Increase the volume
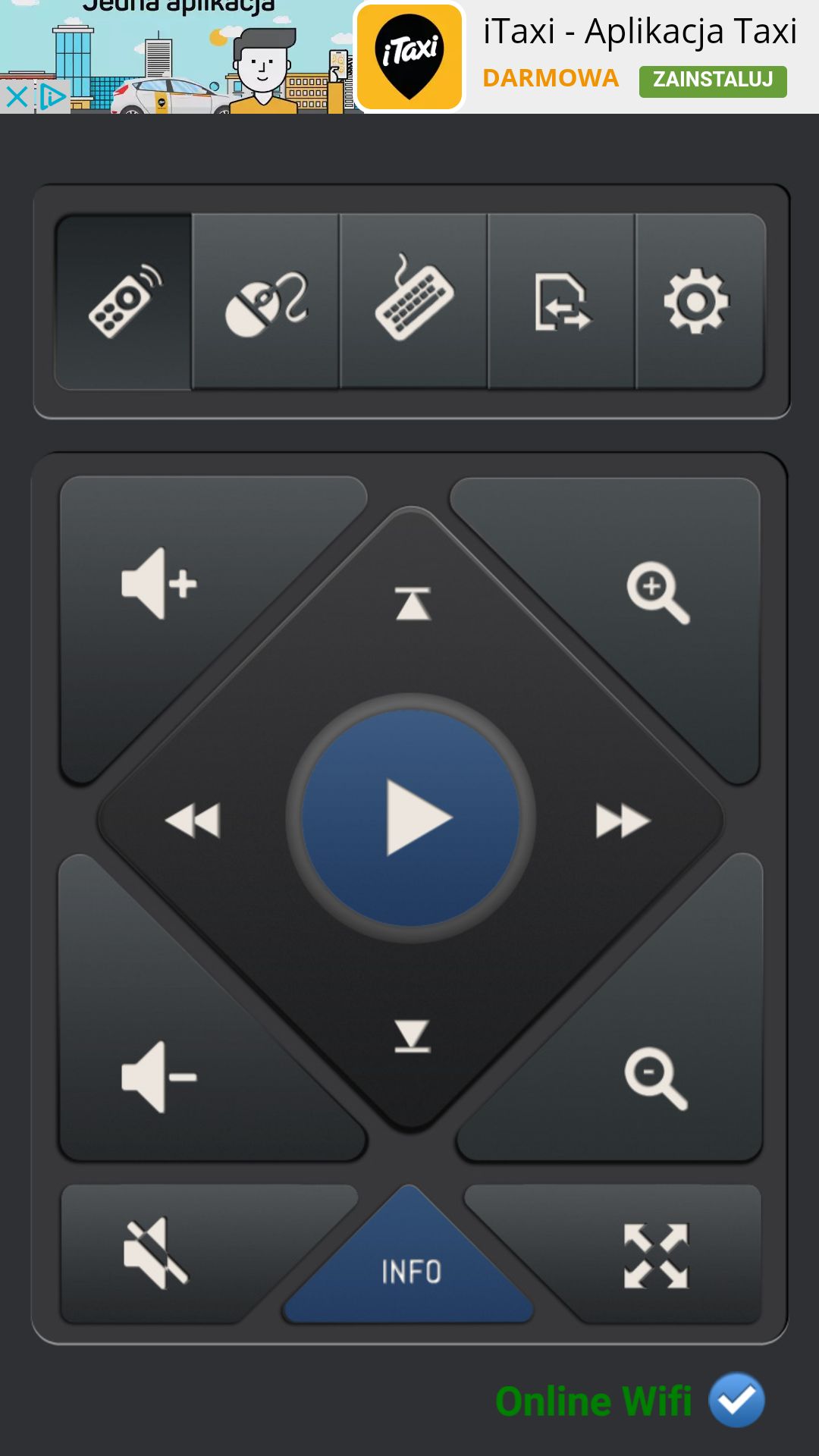The width and height of the screenshot is (819, 1456). coord(159,585)
